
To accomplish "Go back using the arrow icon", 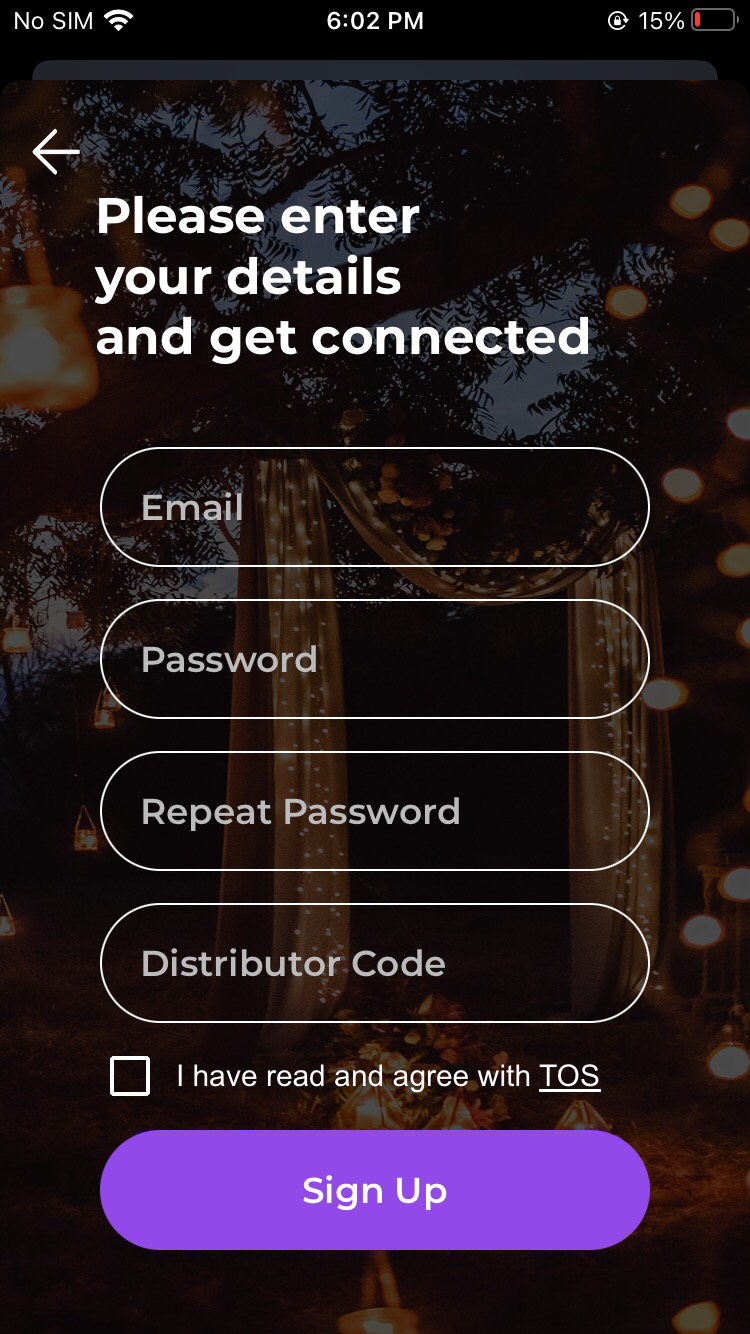I will pos(56,152).
